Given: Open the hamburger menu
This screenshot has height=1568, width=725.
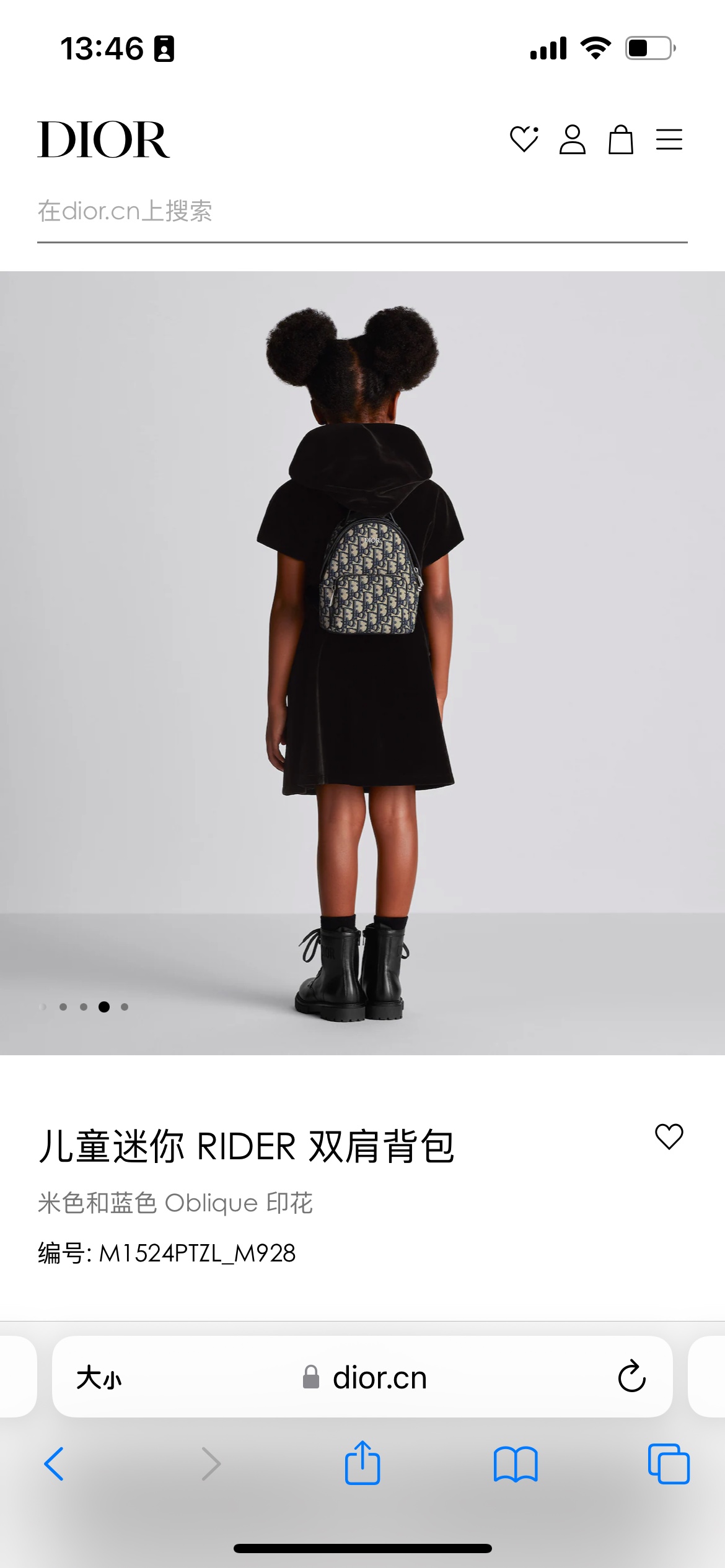Looking at the screenshot, I should 669,139.
